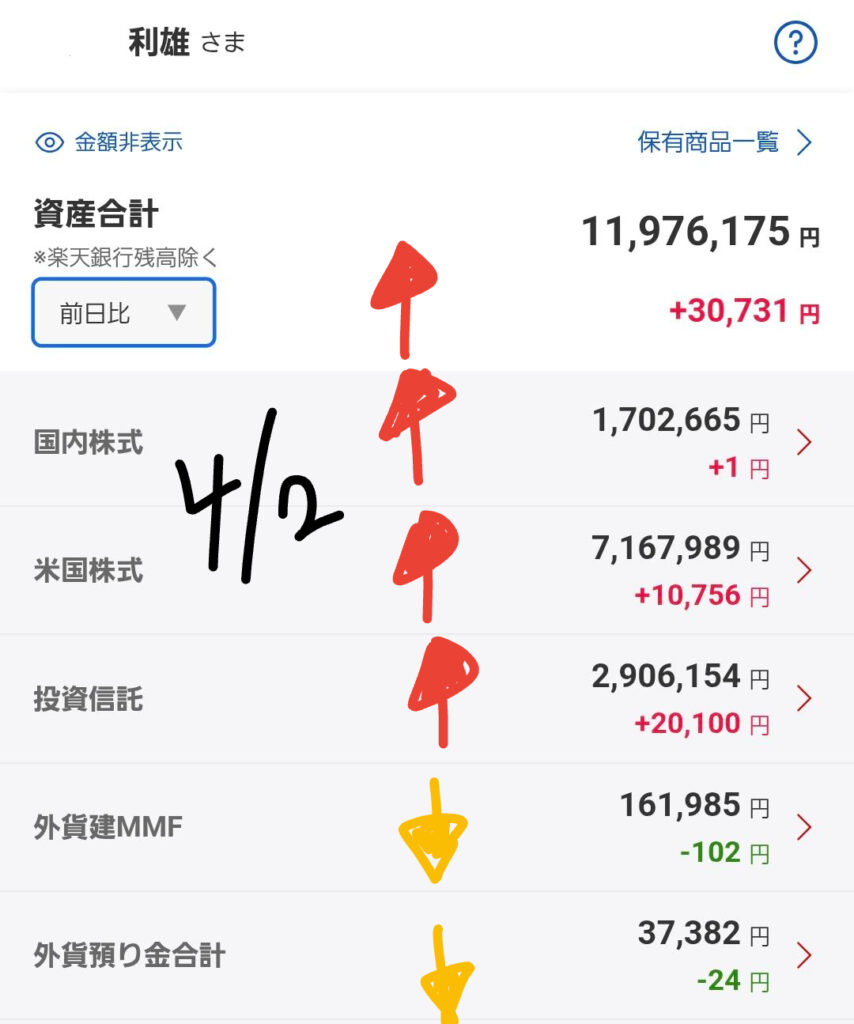Open the help question mark icon
The image size is (854, 1024).
[x=796, y=43]
